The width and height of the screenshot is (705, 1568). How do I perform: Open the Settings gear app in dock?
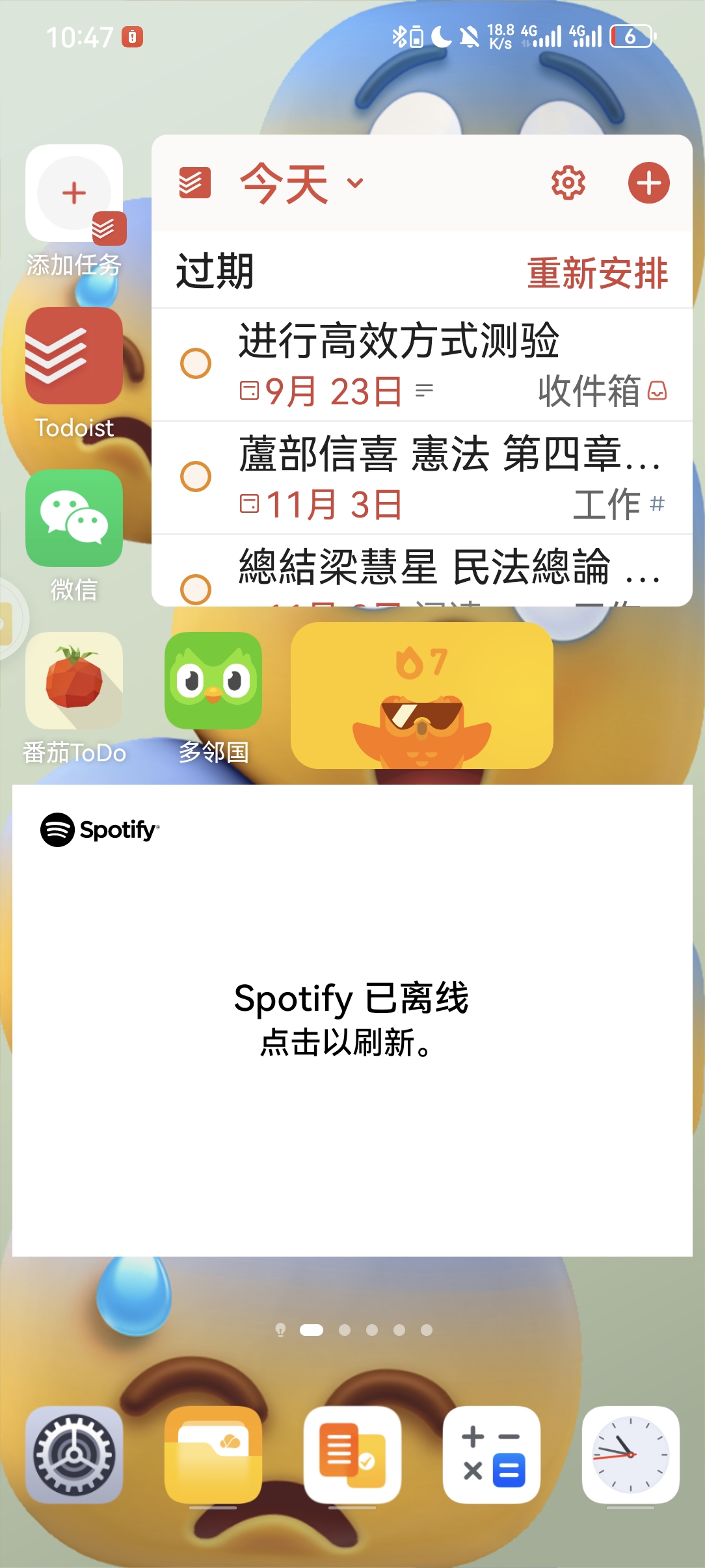74,1455
